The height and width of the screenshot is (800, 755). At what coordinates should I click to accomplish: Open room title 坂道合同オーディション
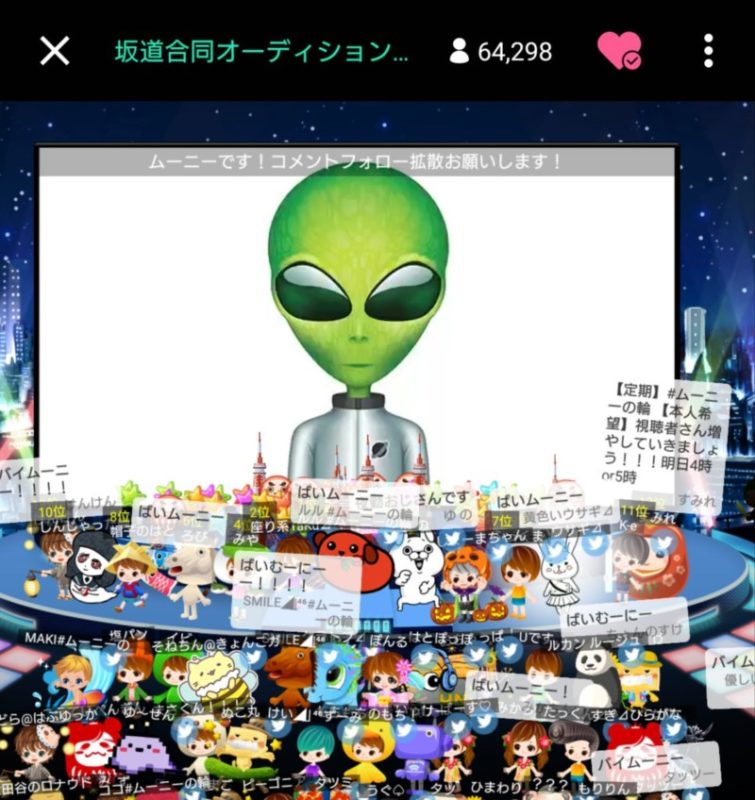[262, 51]
